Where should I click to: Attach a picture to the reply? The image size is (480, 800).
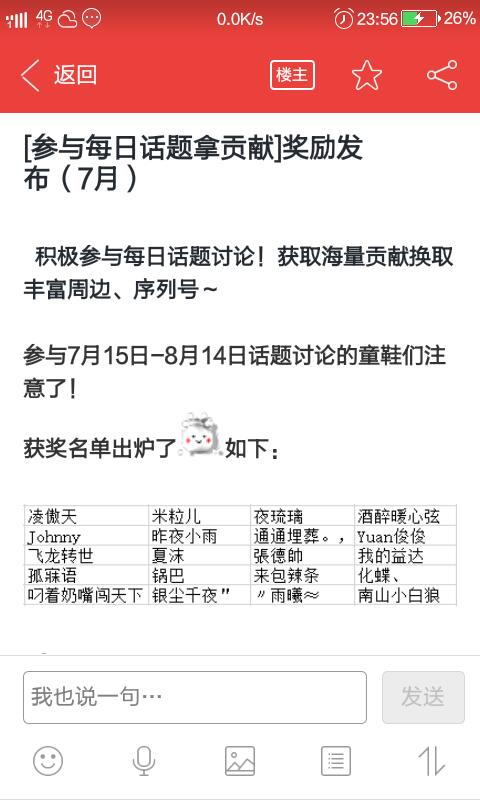coord(240,761)
